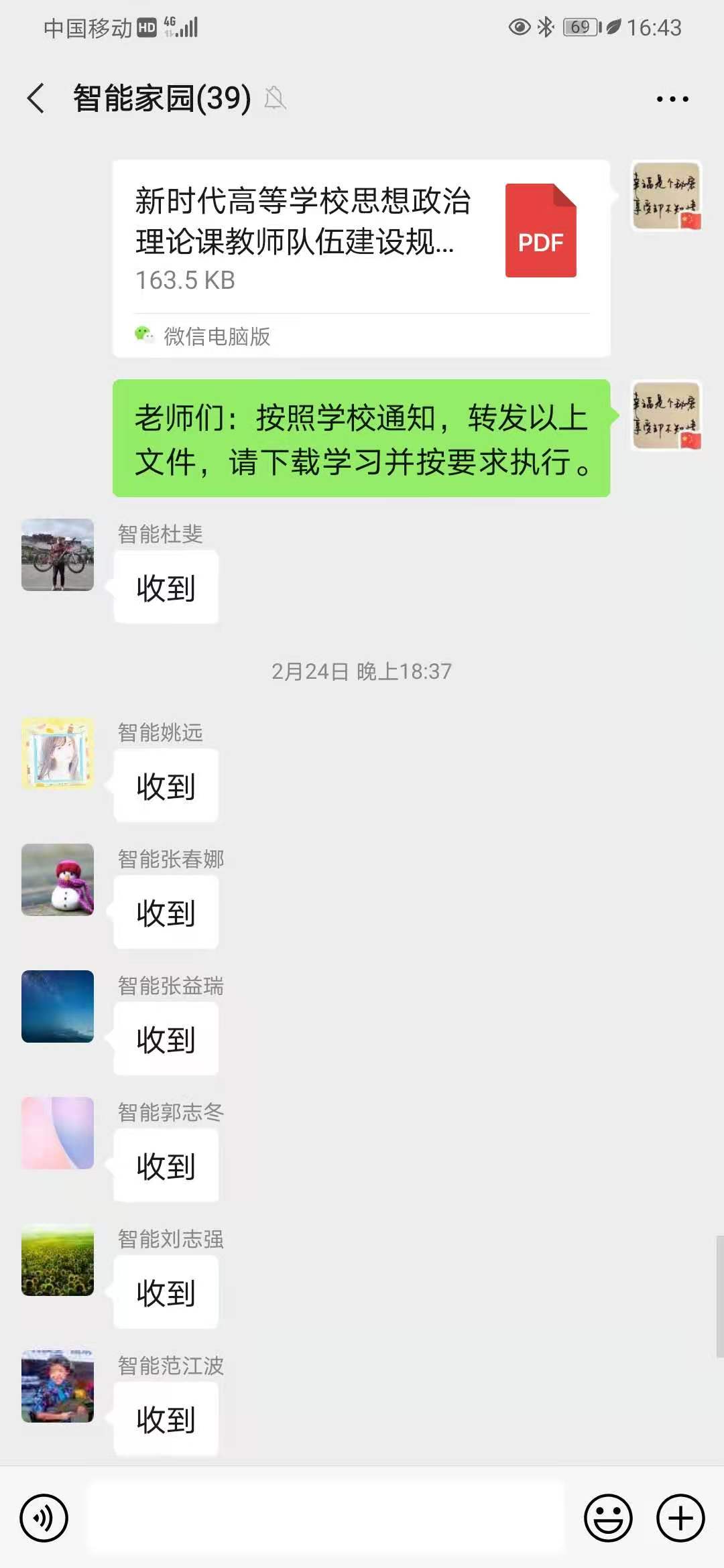View 智能郭志冬's profile avatar

point(58,1133)
